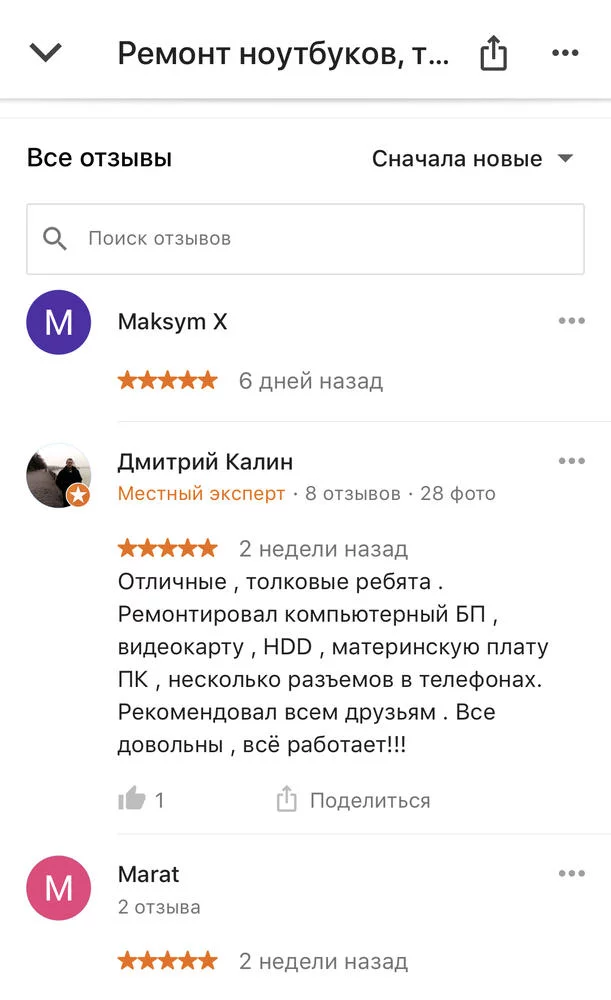The width and height of the screenshot is (611, 1000).
Task: Open options for Дмитрий Калин's review
Action: 572,461
